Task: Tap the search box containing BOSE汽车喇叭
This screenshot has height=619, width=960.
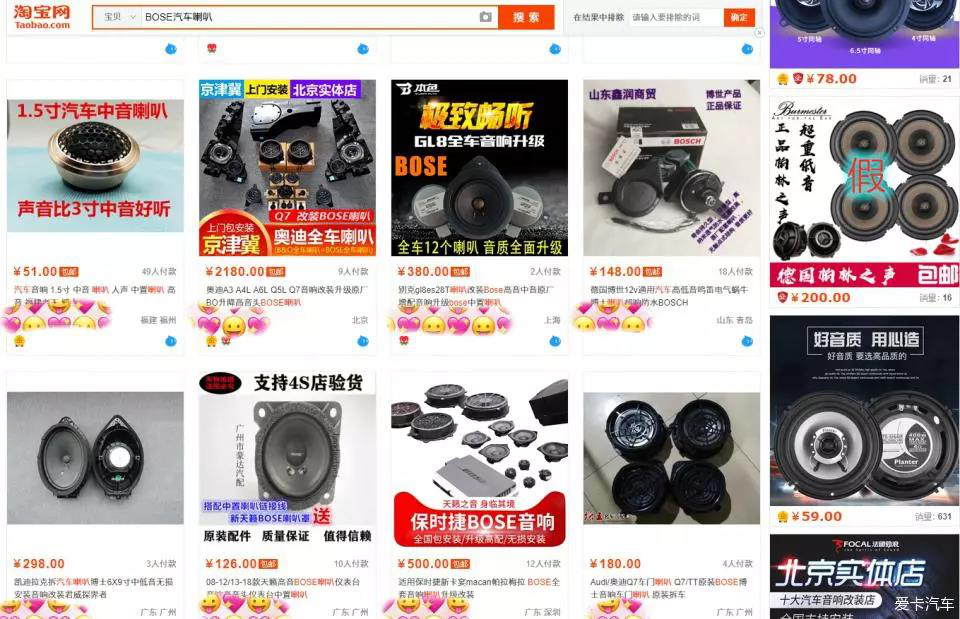Action: coord(300,17)
